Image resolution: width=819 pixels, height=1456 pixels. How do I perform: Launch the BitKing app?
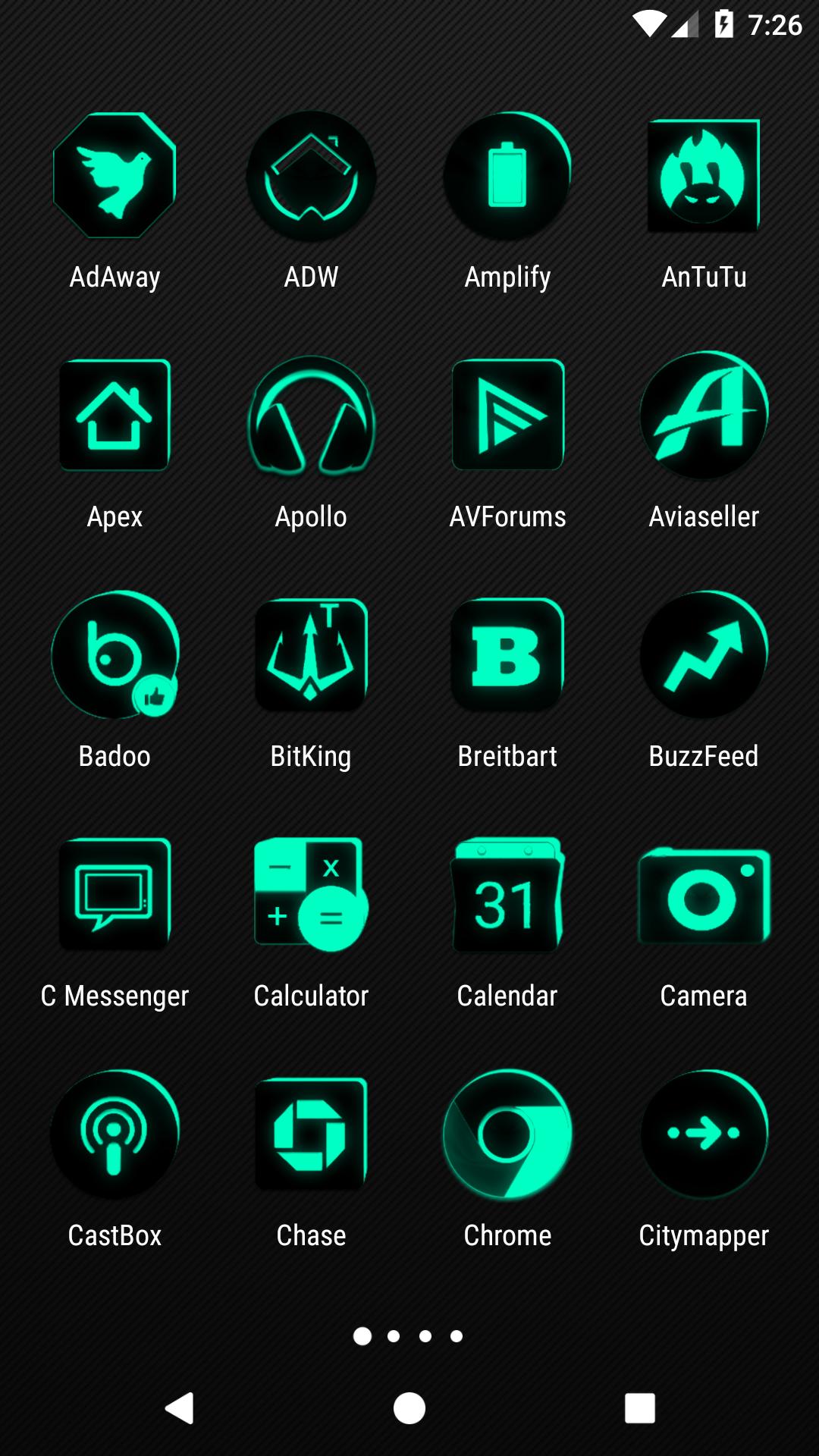click(311, 655)
